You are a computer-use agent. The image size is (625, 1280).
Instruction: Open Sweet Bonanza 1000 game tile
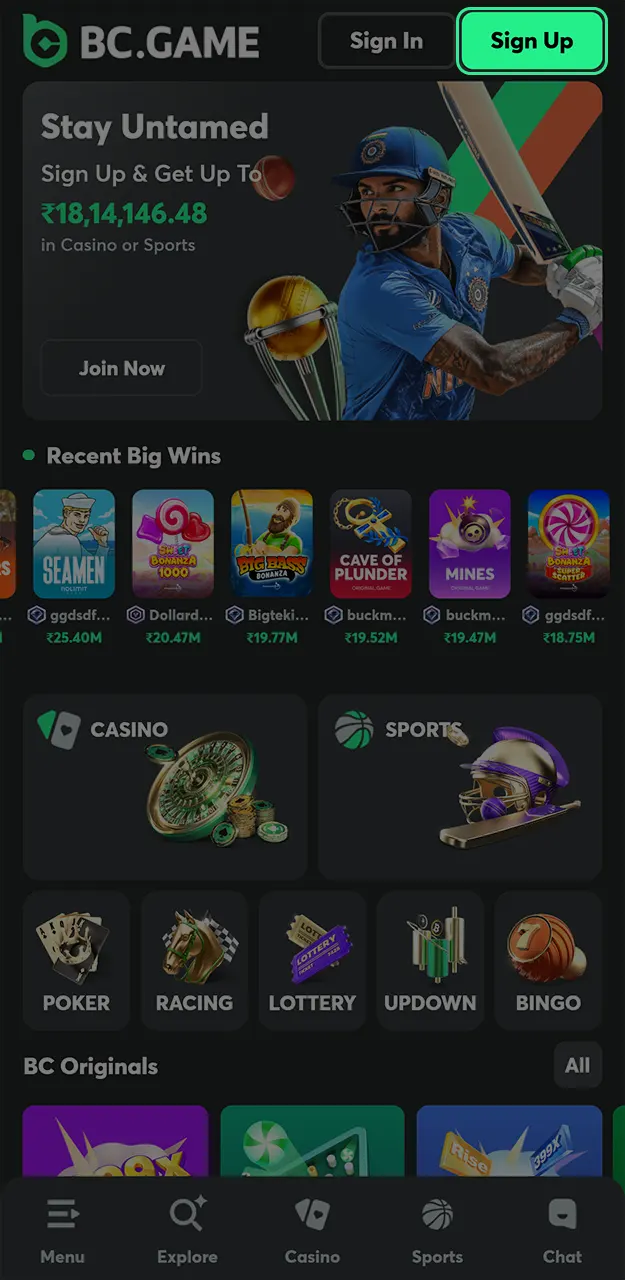pos(173,544)
